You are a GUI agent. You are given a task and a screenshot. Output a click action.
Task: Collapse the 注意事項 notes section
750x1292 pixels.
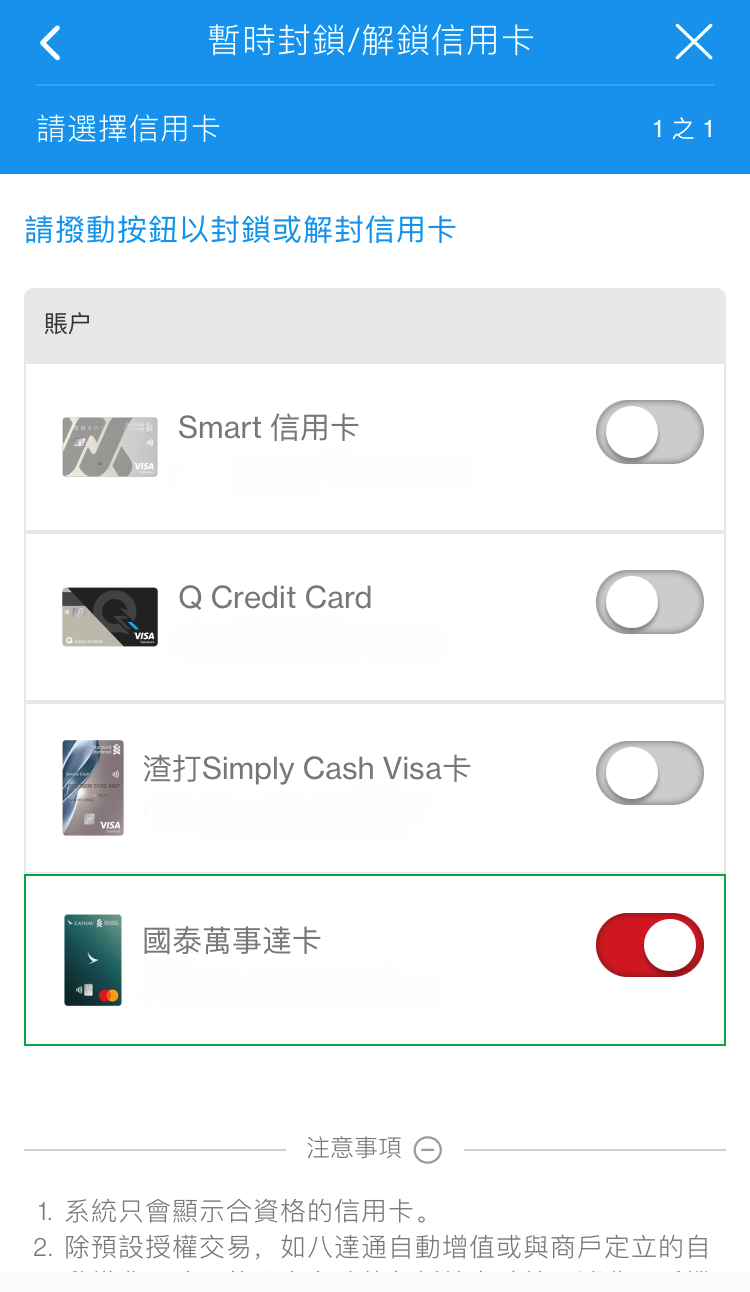click(x=428, y=1150)
